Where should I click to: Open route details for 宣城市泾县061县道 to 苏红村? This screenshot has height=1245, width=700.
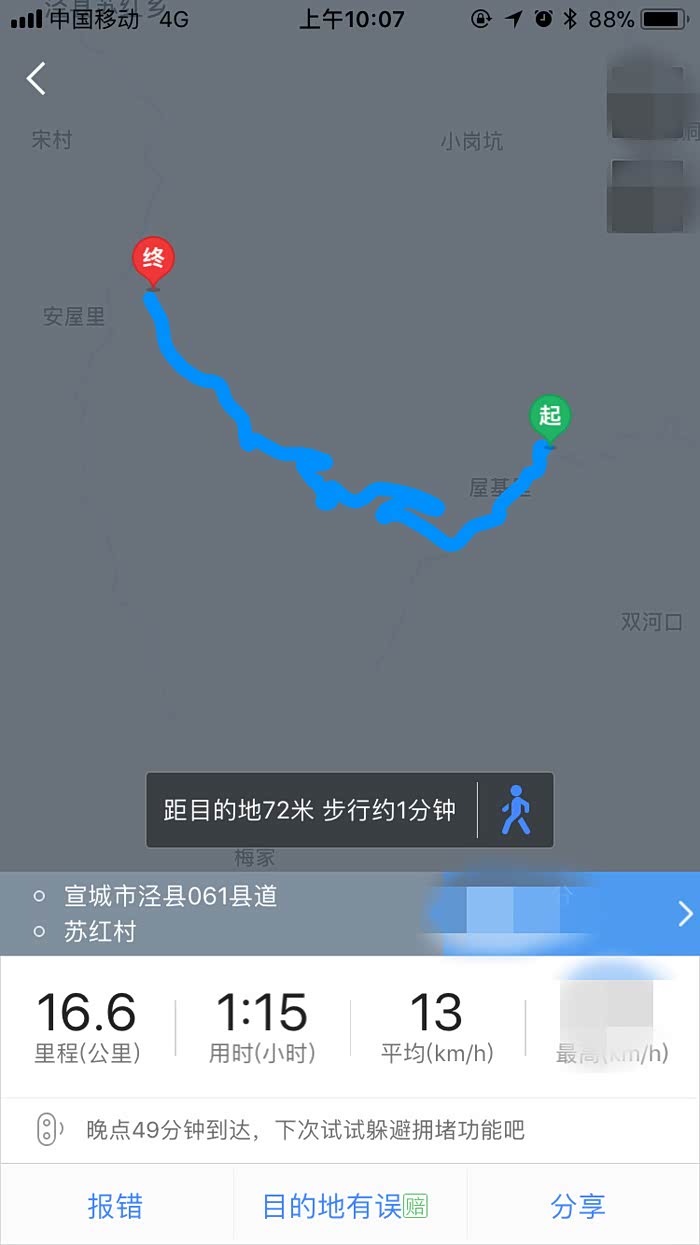[x=685, y=913]
